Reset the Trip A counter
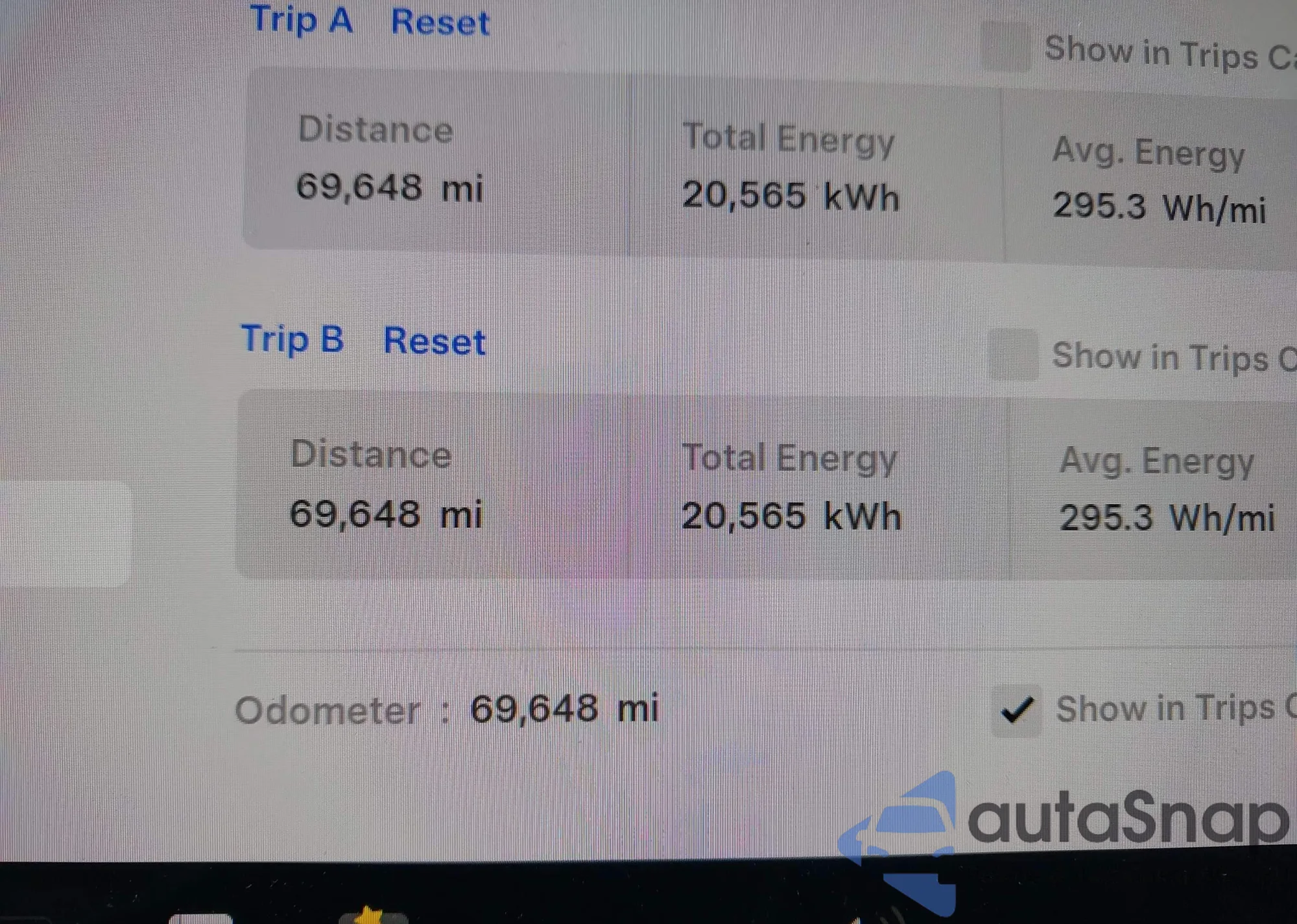 click(440, 23)
